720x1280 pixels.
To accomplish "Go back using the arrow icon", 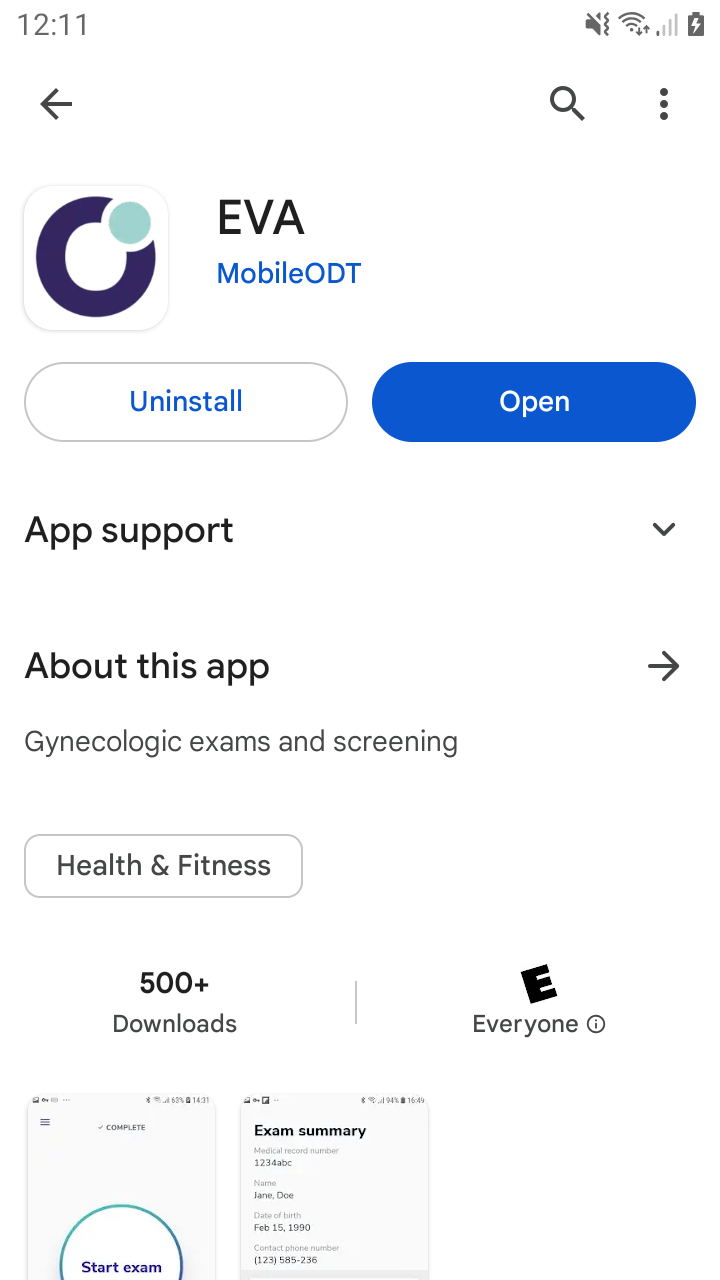I will click(56, 104).
